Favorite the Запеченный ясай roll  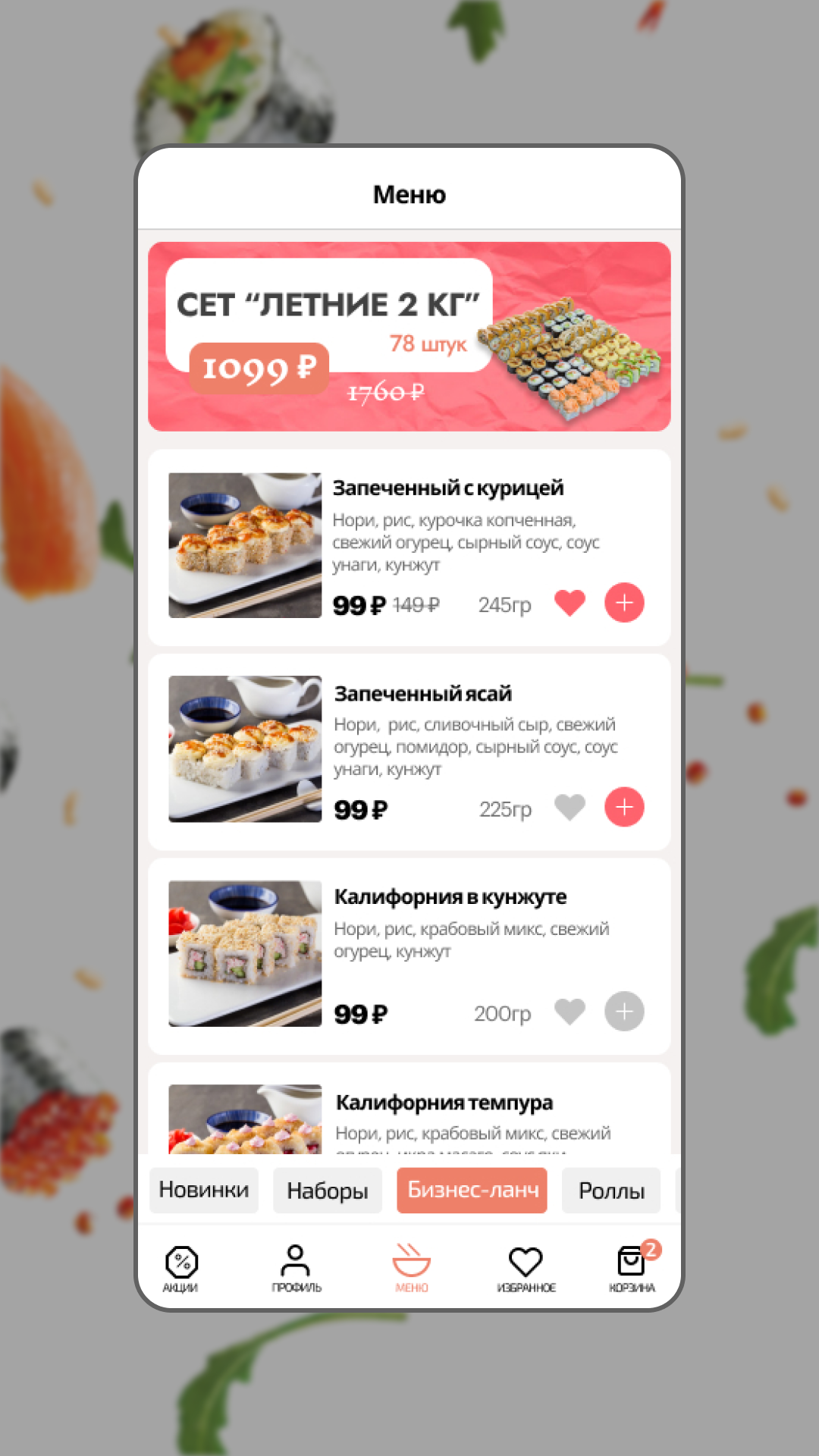point(570,807)
